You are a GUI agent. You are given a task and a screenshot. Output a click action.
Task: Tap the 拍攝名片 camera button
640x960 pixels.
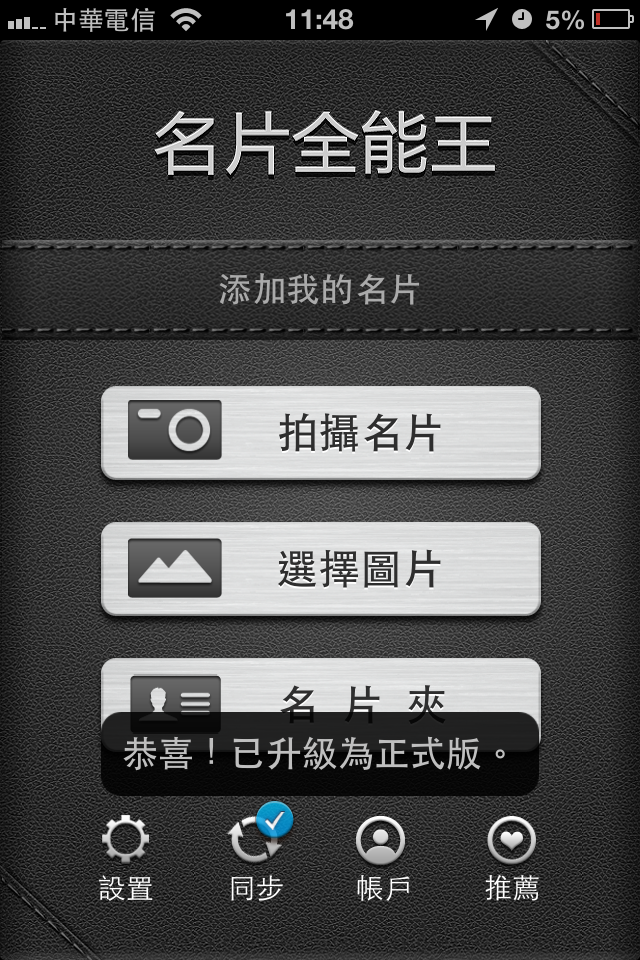[320, 432]
